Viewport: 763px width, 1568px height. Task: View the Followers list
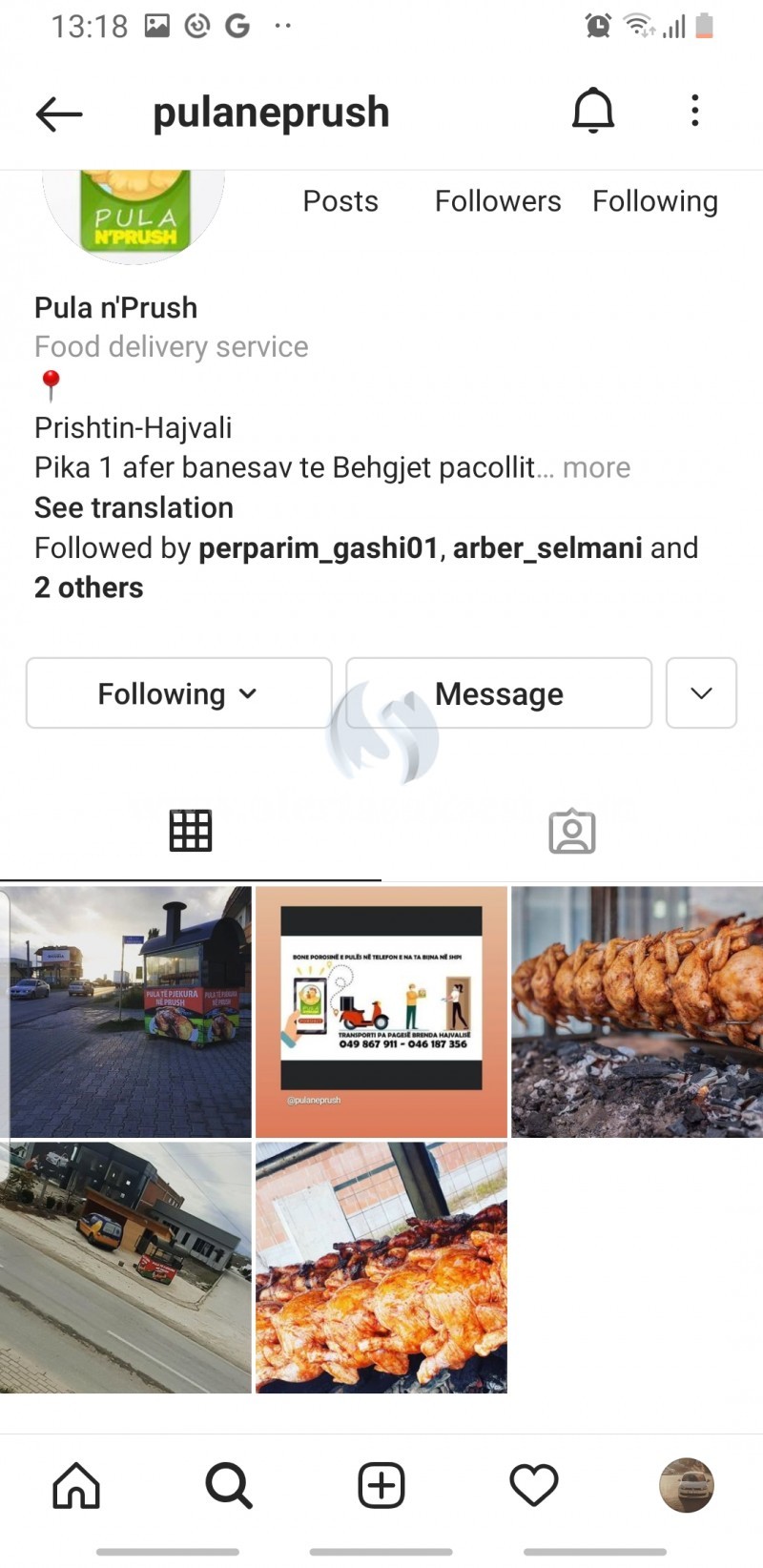point(498,201)
